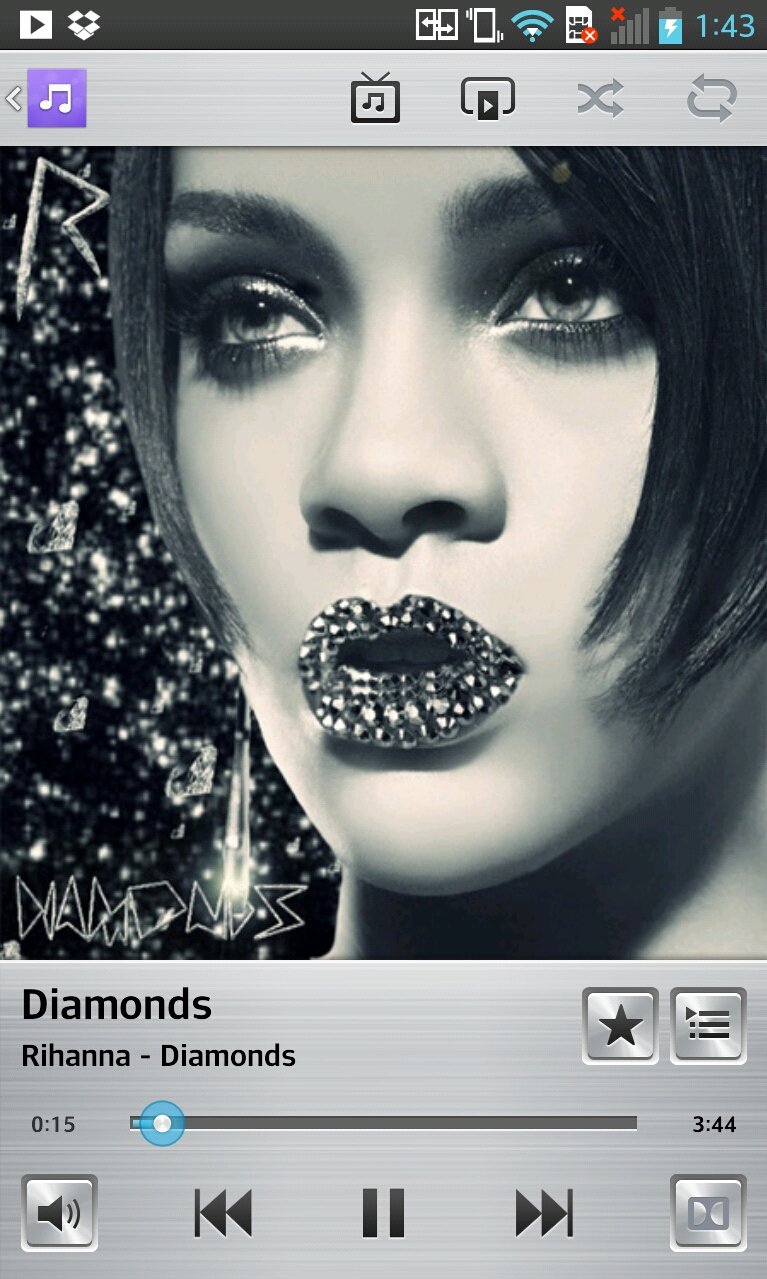Open the volume control
The image size is (767, 1279).
point(59,1213)
